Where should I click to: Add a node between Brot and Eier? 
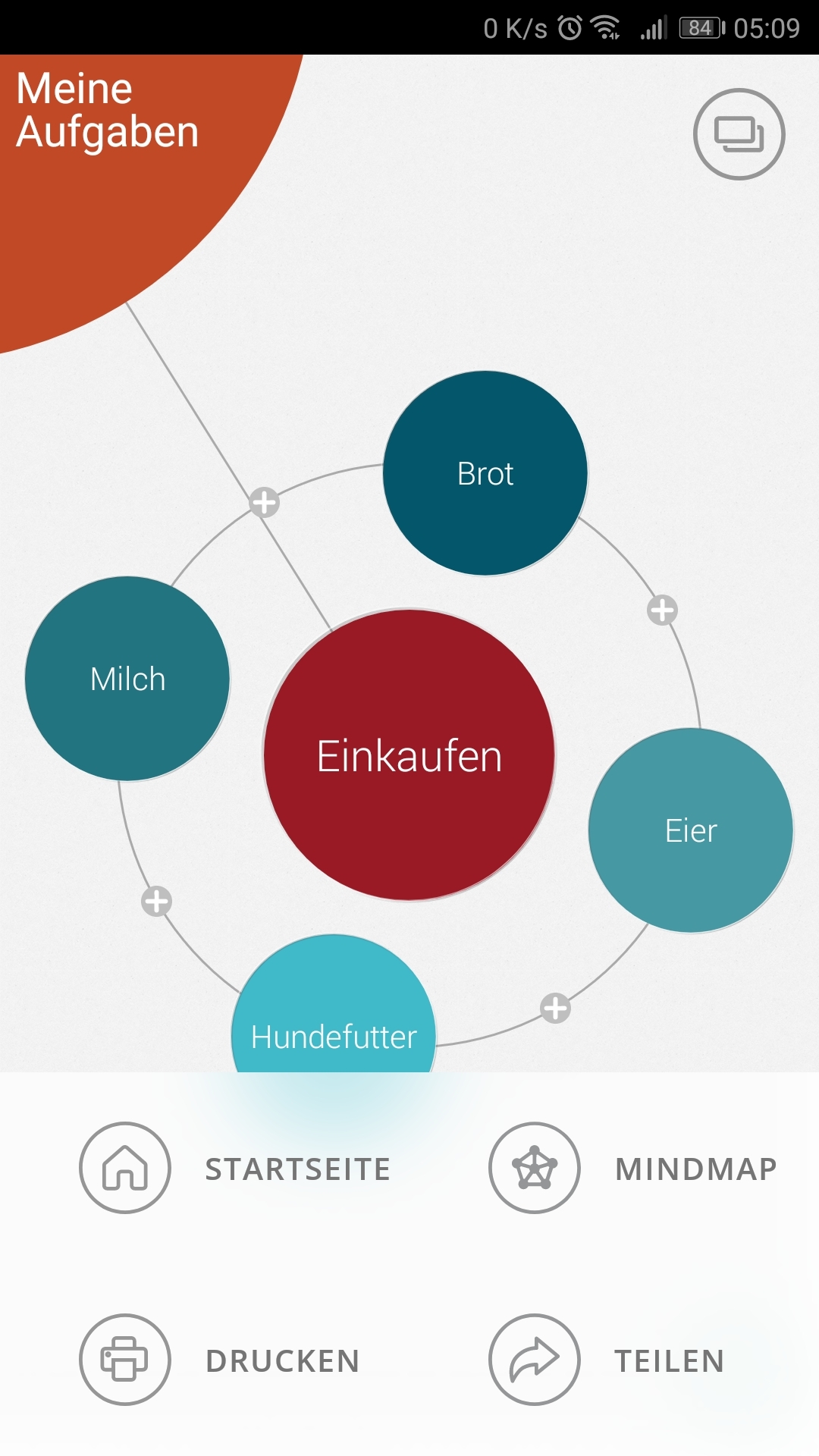coord(662,610)
